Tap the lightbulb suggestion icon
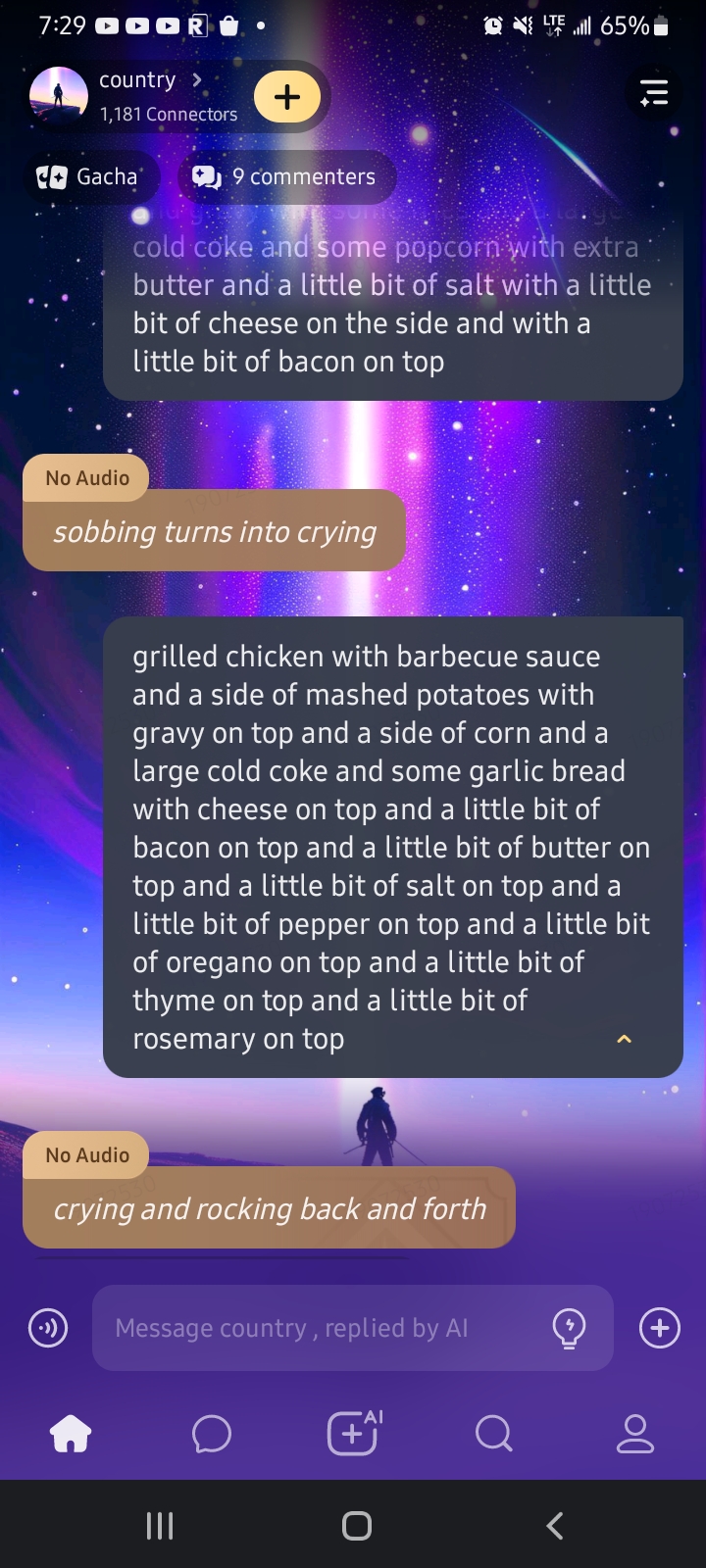 [569, 1328]
